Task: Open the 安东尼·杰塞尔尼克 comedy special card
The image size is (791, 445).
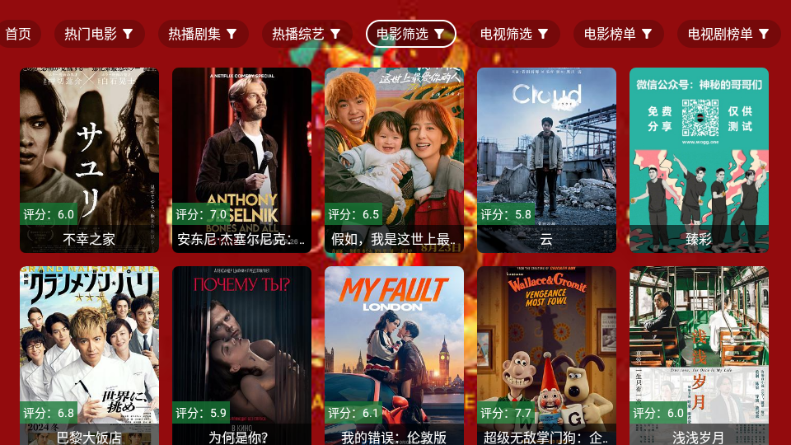Action: click(x=241, y=160)
